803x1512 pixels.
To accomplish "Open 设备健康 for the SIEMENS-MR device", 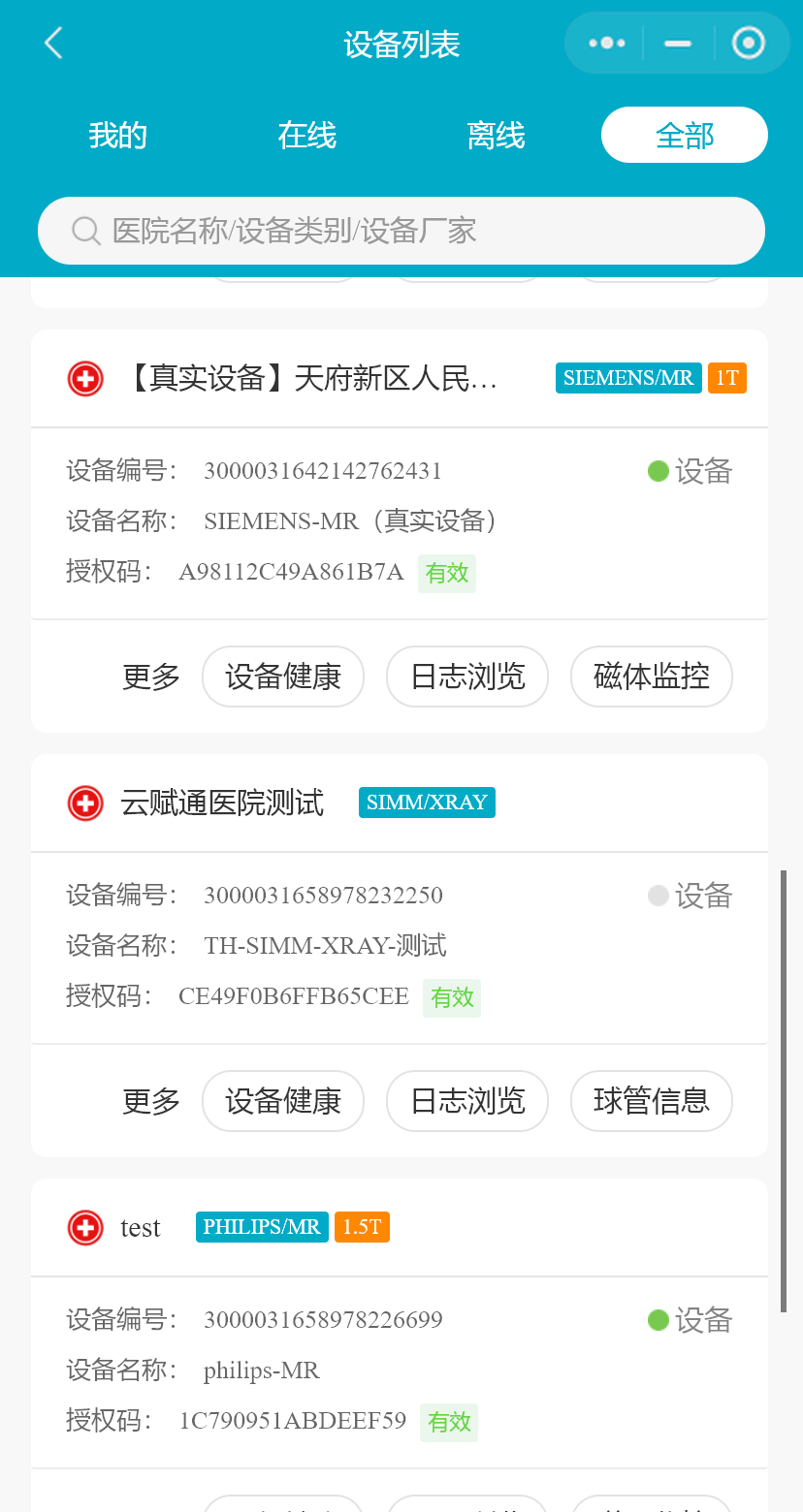I will tap(283, 677).
